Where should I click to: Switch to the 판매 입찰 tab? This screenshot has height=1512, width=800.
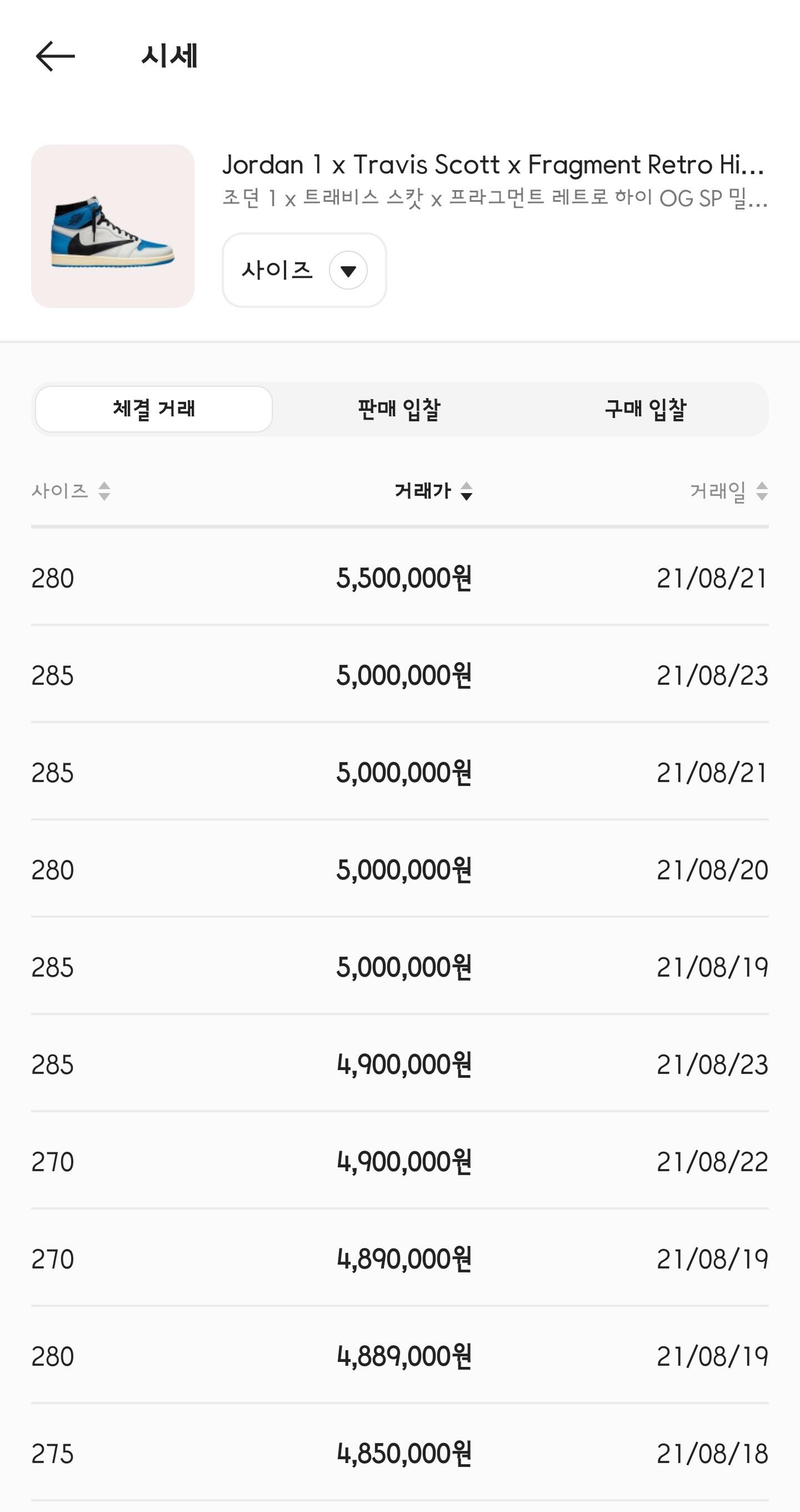(x=399, y=409)
